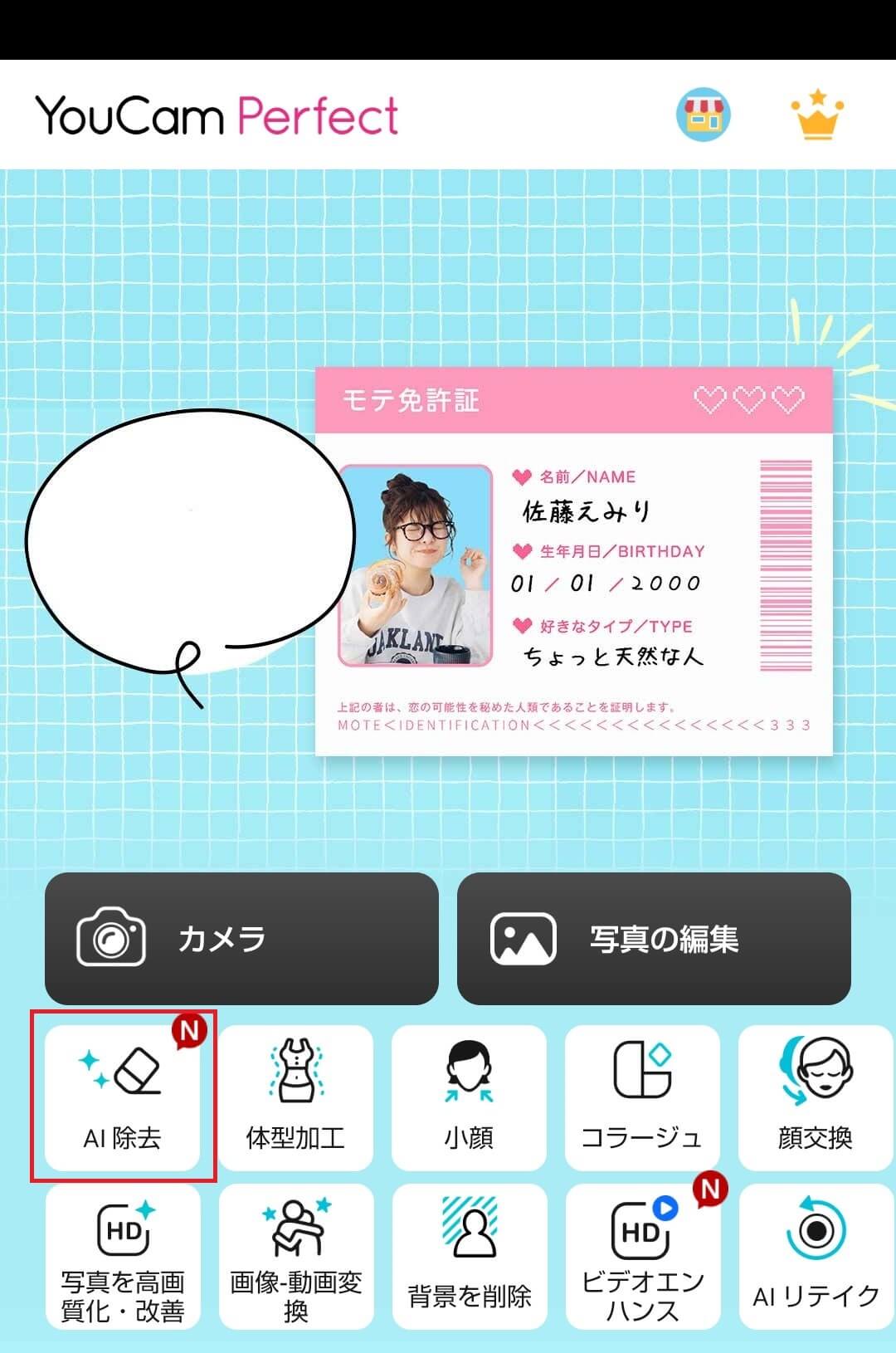The width and height of the screenshot is (896, 1353).
Task: Open 体型加工 body editing
Action: pos(296,1097)
